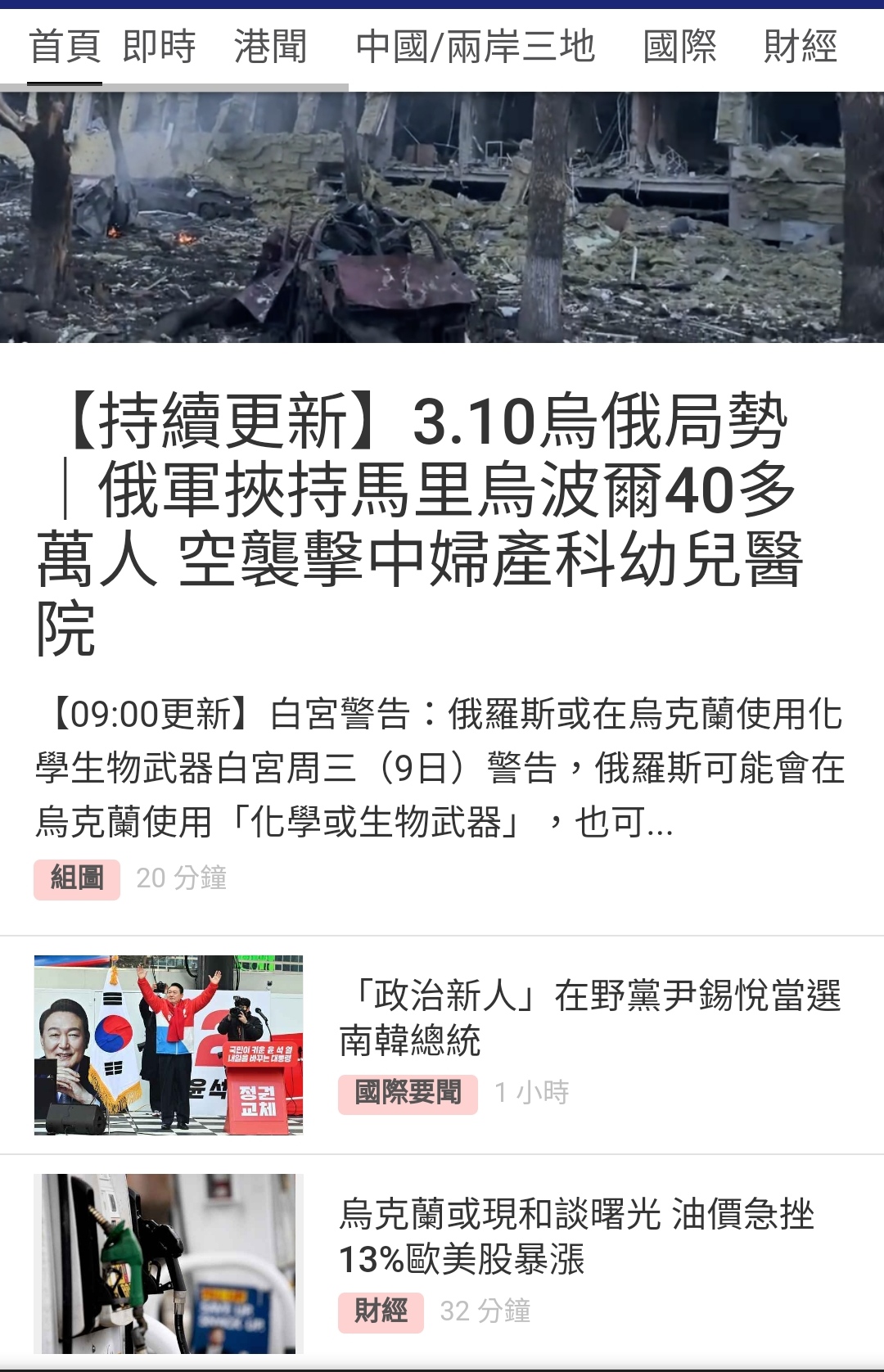
Task: Go to the 國際 tab
Action: pyautogui.click(x=679, y=47)
